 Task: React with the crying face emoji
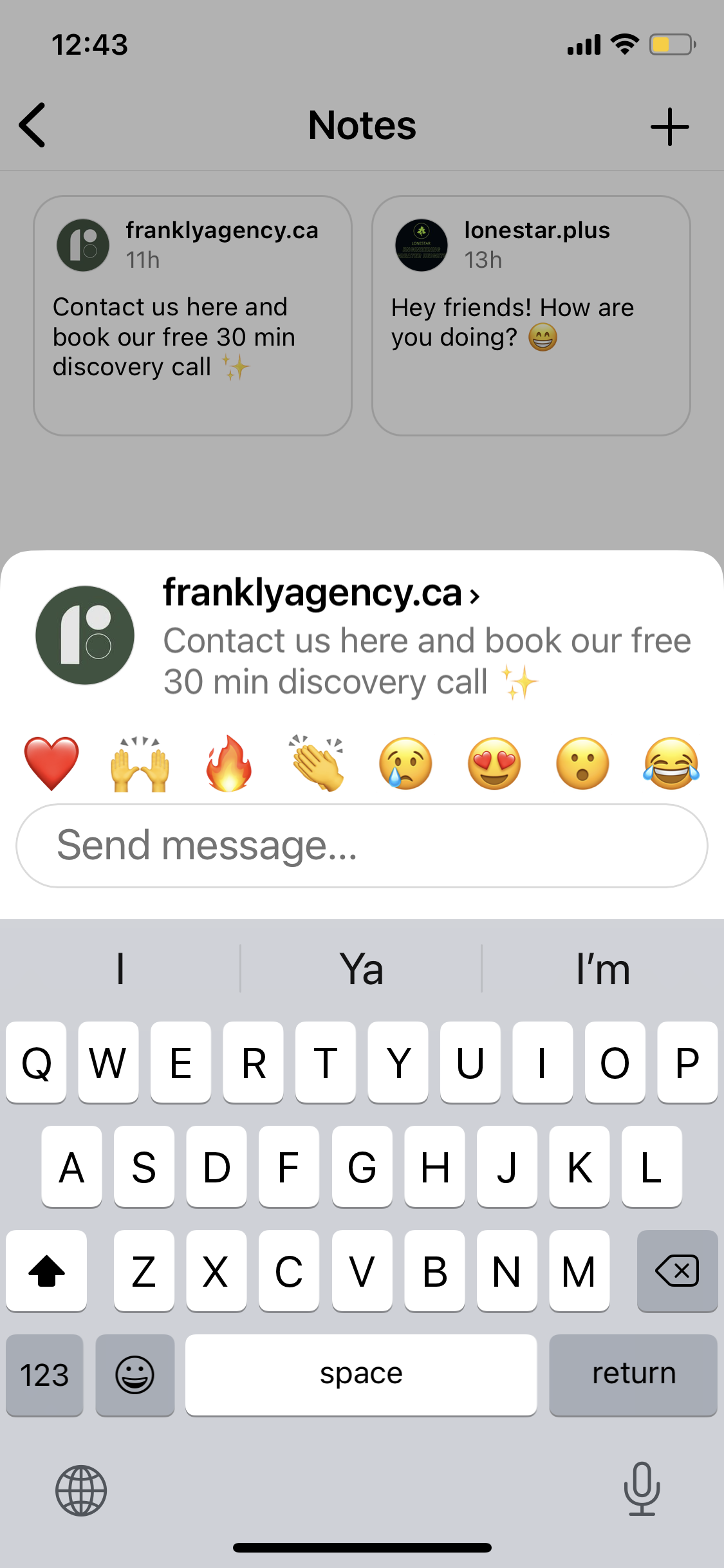click(x=405, y=763)
